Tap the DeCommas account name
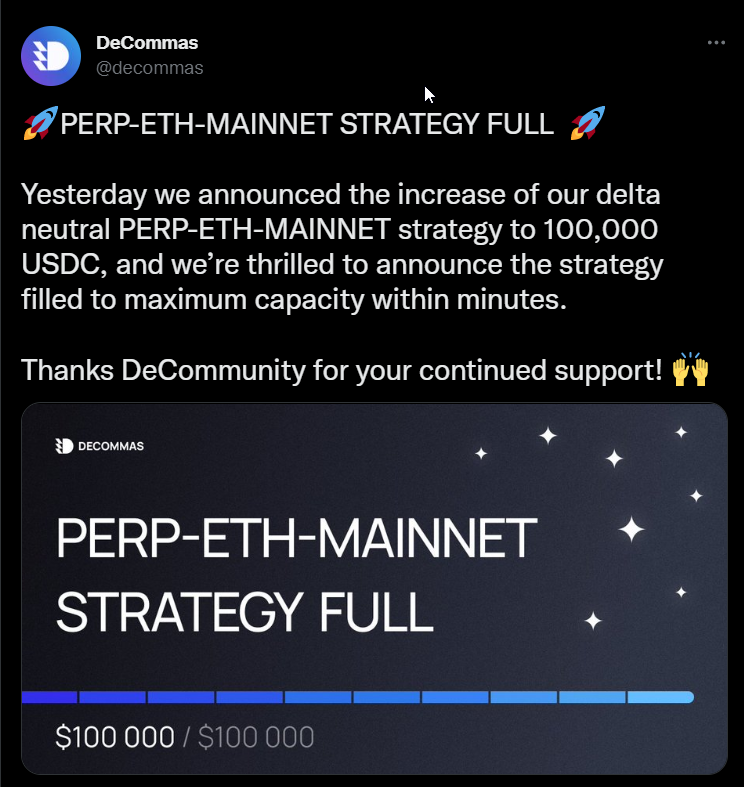 pos(147,43)
